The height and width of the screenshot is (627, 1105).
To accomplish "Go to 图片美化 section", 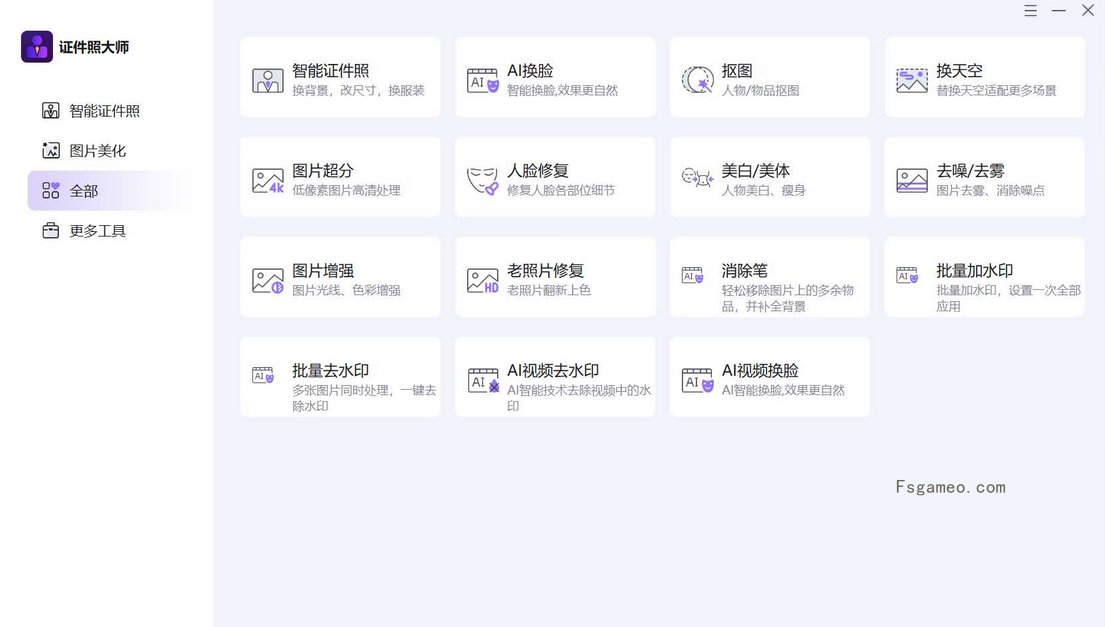I will 97,151.
